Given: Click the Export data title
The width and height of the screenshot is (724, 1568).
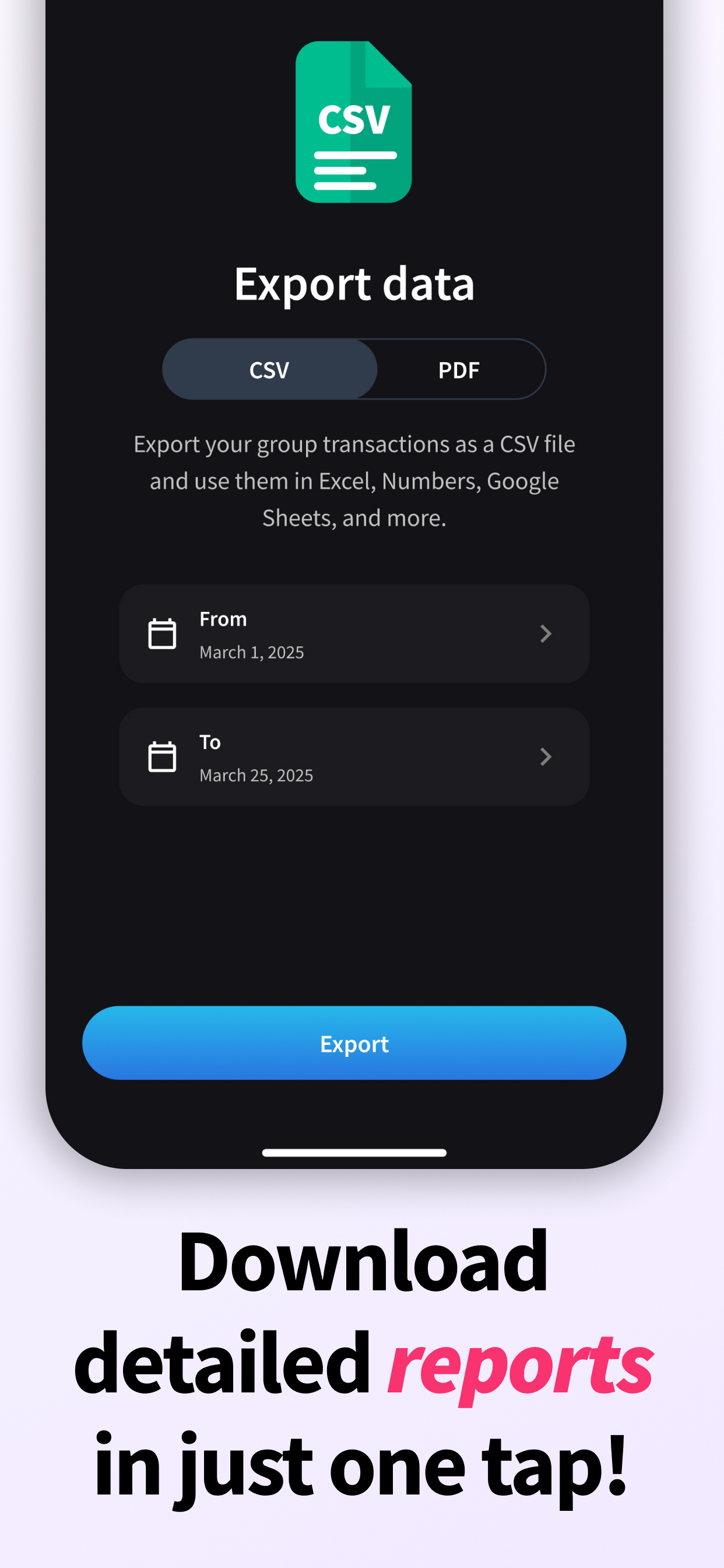Looking at the screenshot, I should [354, 283].
